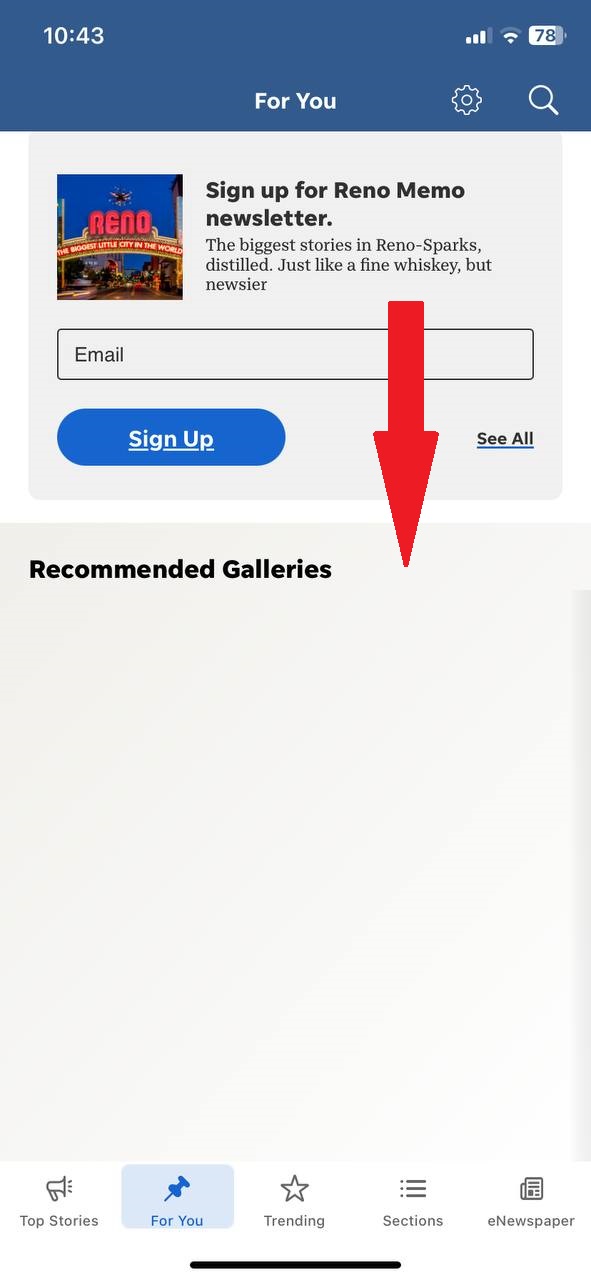This screenshot has width=591, height=1280.
Task: Focus the Email input field
Action: point(295,354)
